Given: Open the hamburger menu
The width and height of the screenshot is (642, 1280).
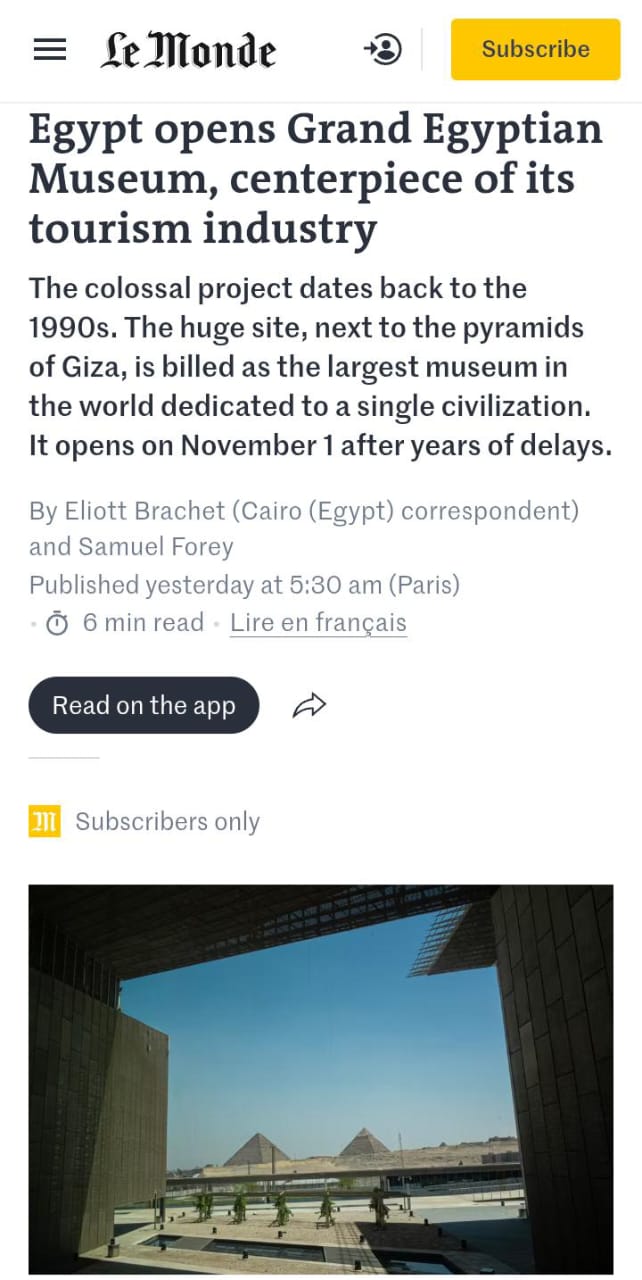Looking at the screenshot, I should pyautogui.click(x=50, y=49).
